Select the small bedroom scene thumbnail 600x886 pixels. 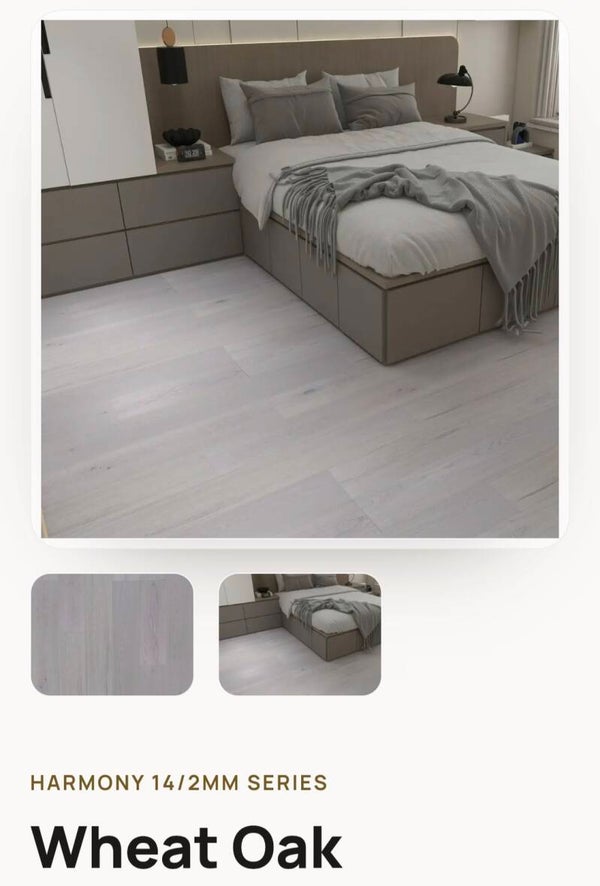coord(299,635)
